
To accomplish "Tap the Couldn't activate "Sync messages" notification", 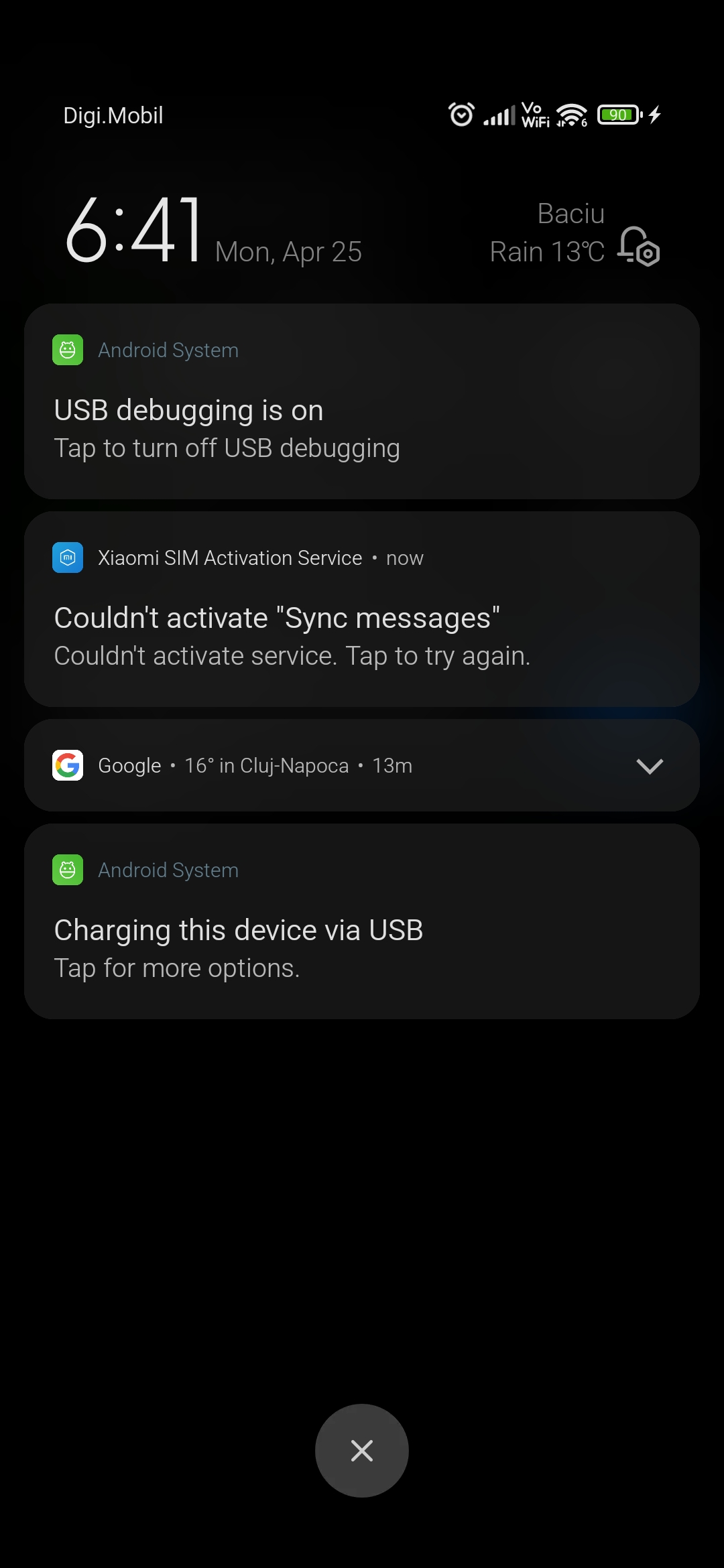I will point(362,609).
